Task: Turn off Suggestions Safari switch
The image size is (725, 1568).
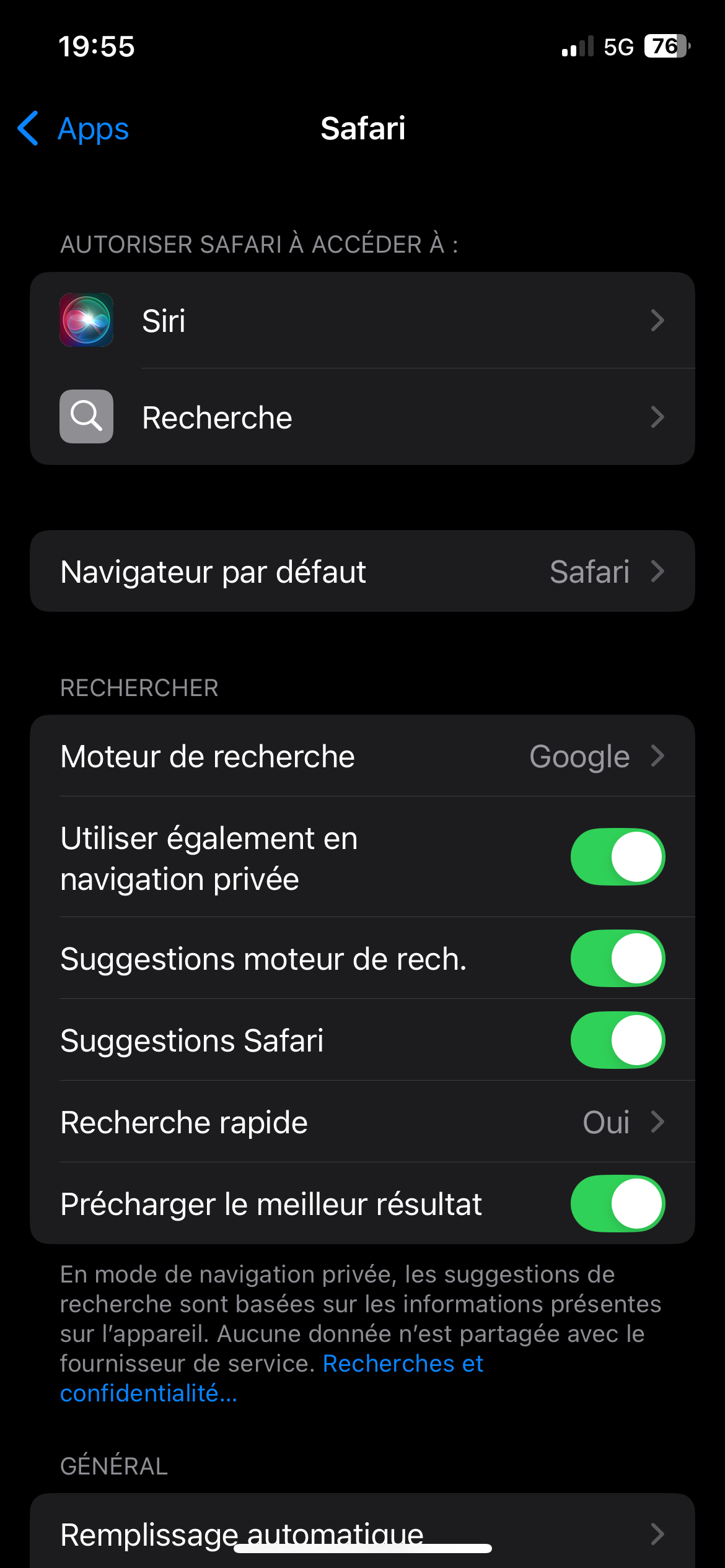Action: (618, 1040)
